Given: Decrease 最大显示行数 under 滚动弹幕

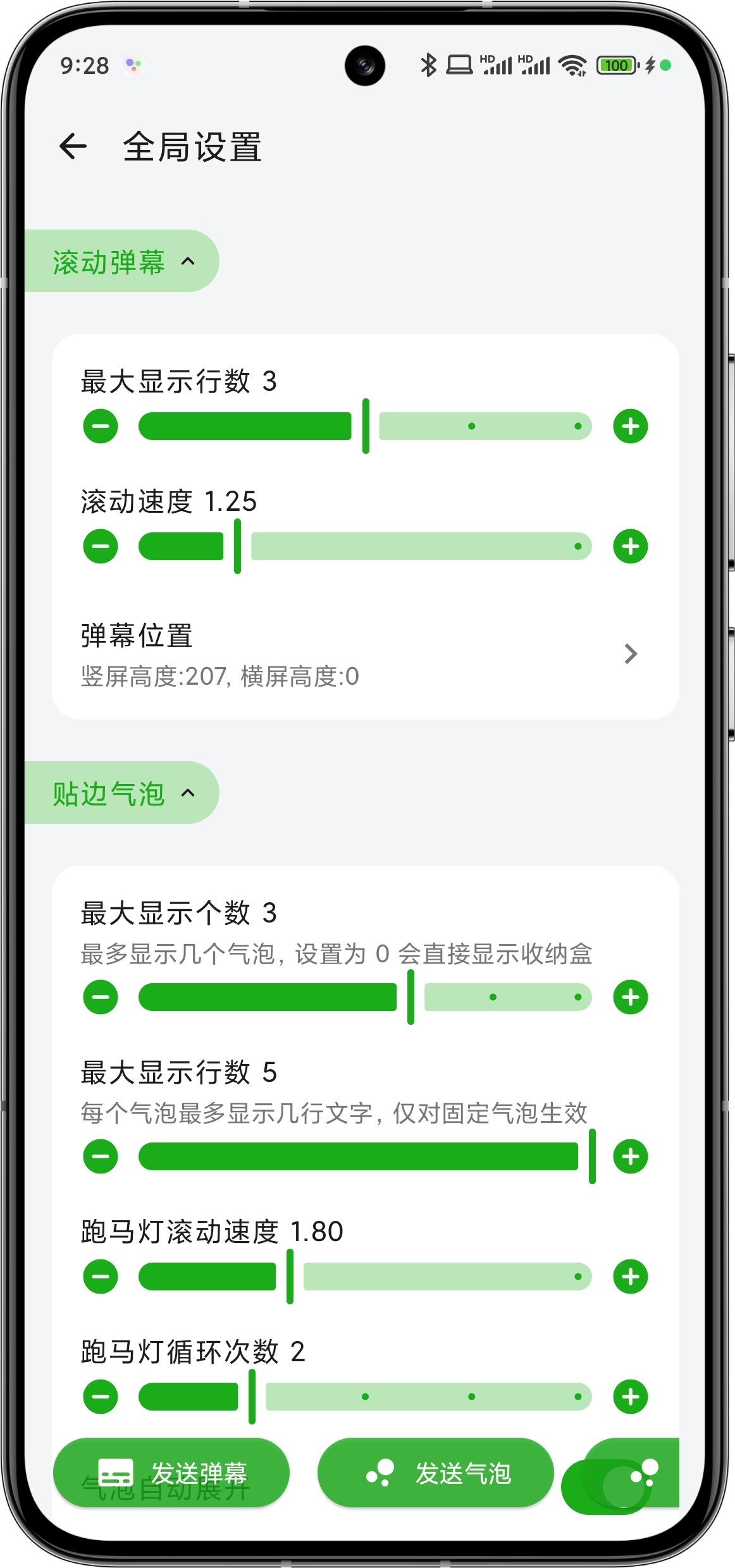Looking at the screenshot, I should [101, 426].
